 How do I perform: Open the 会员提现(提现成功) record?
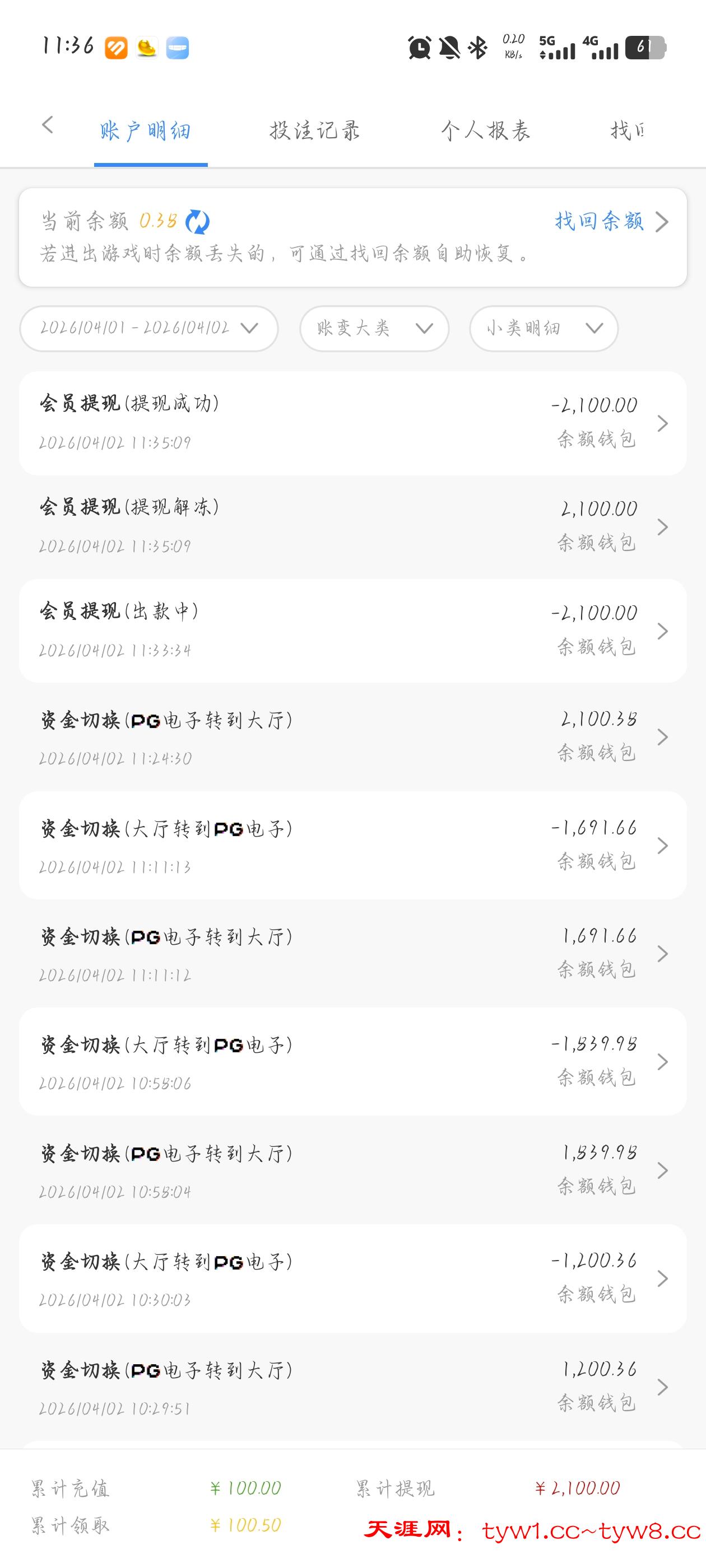tap(352, 423)
